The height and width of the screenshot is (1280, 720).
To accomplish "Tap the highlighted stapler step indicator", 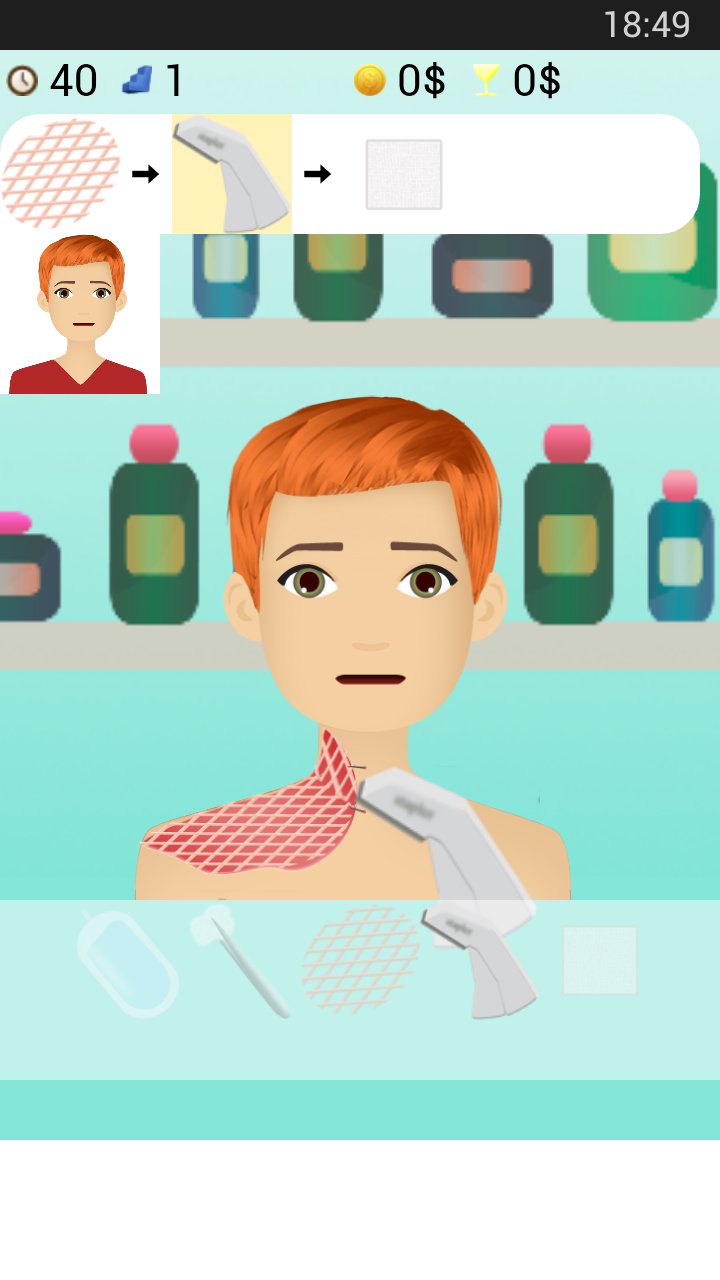I will 230,173.
